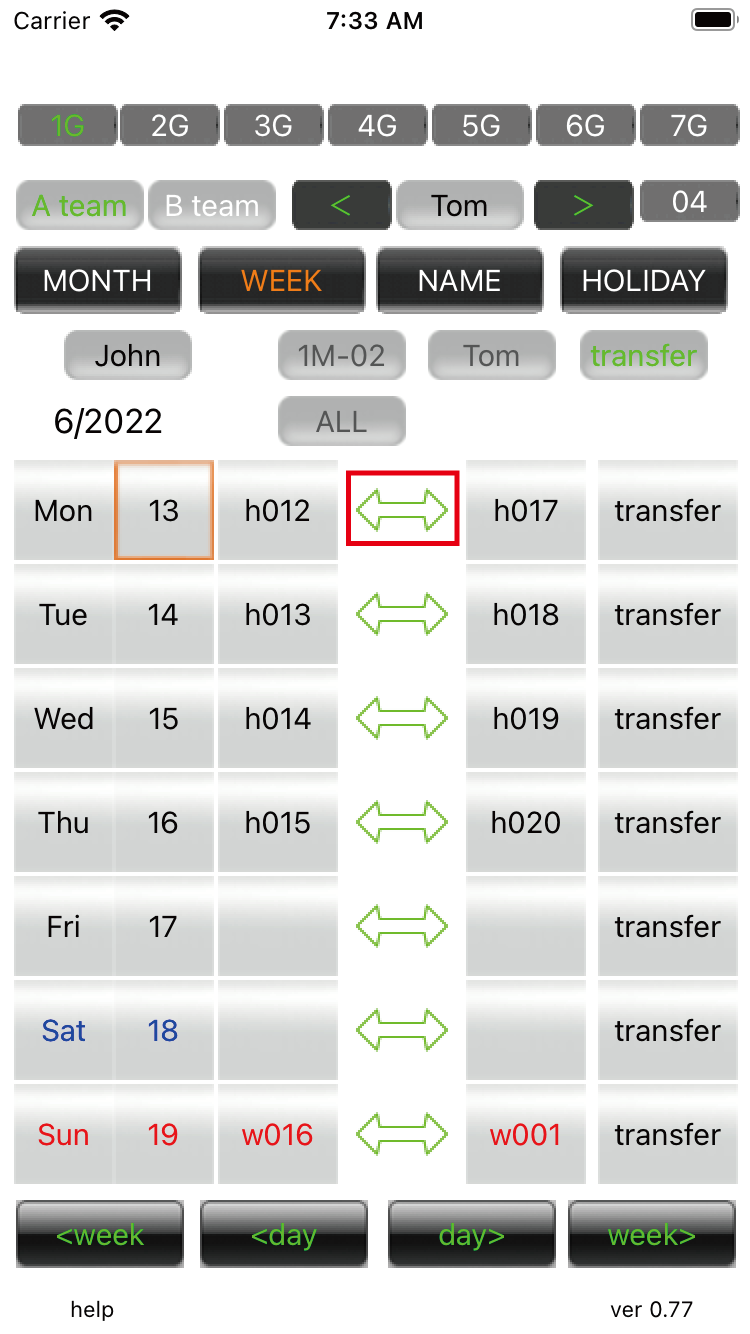Screen dimensions: 750x1334
Task: Open the HOLIDAY view
Action: pyautogui.click(x=643, y=280)
